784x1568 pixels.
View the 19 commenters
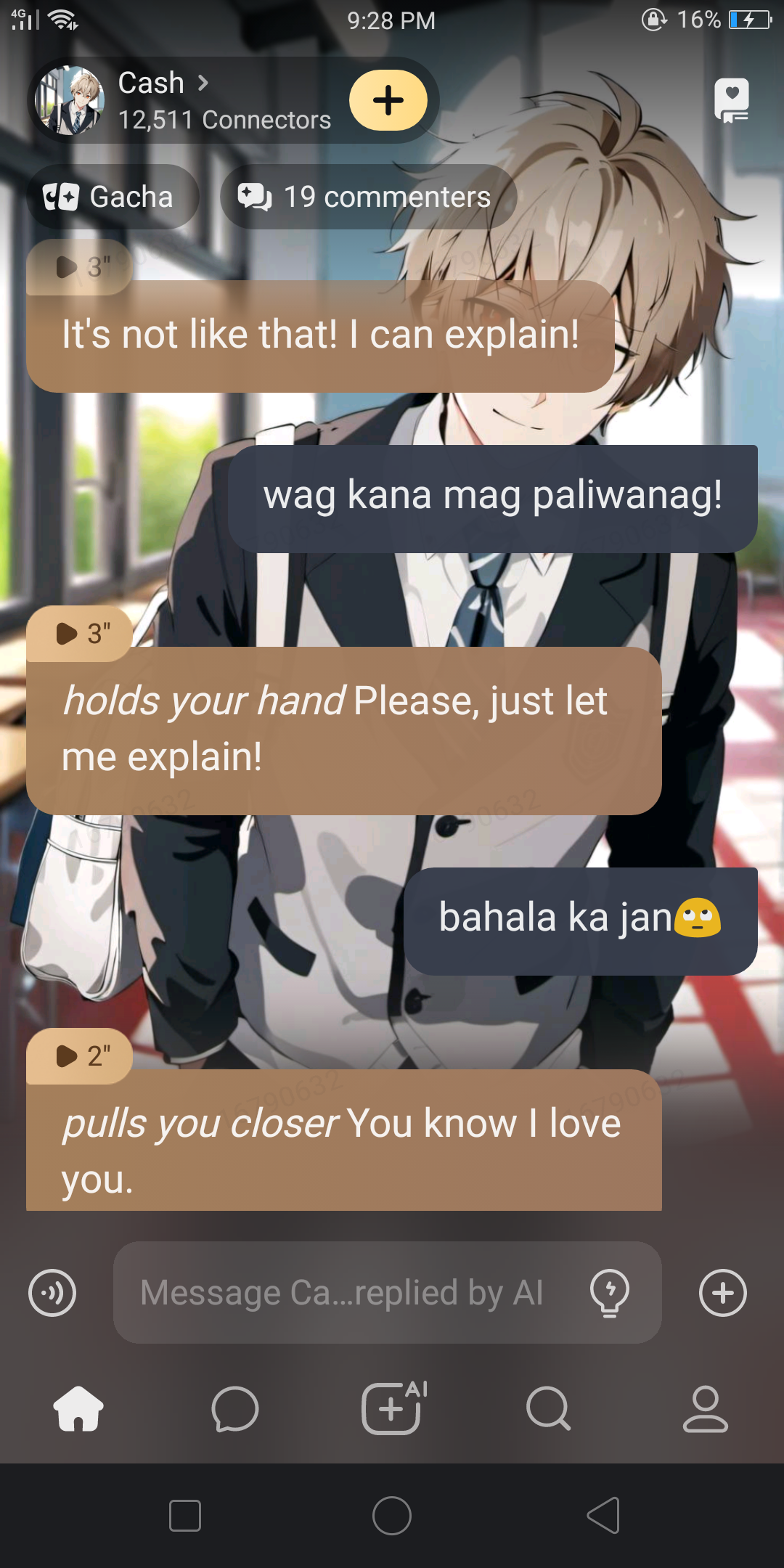(x=368, y=197)
